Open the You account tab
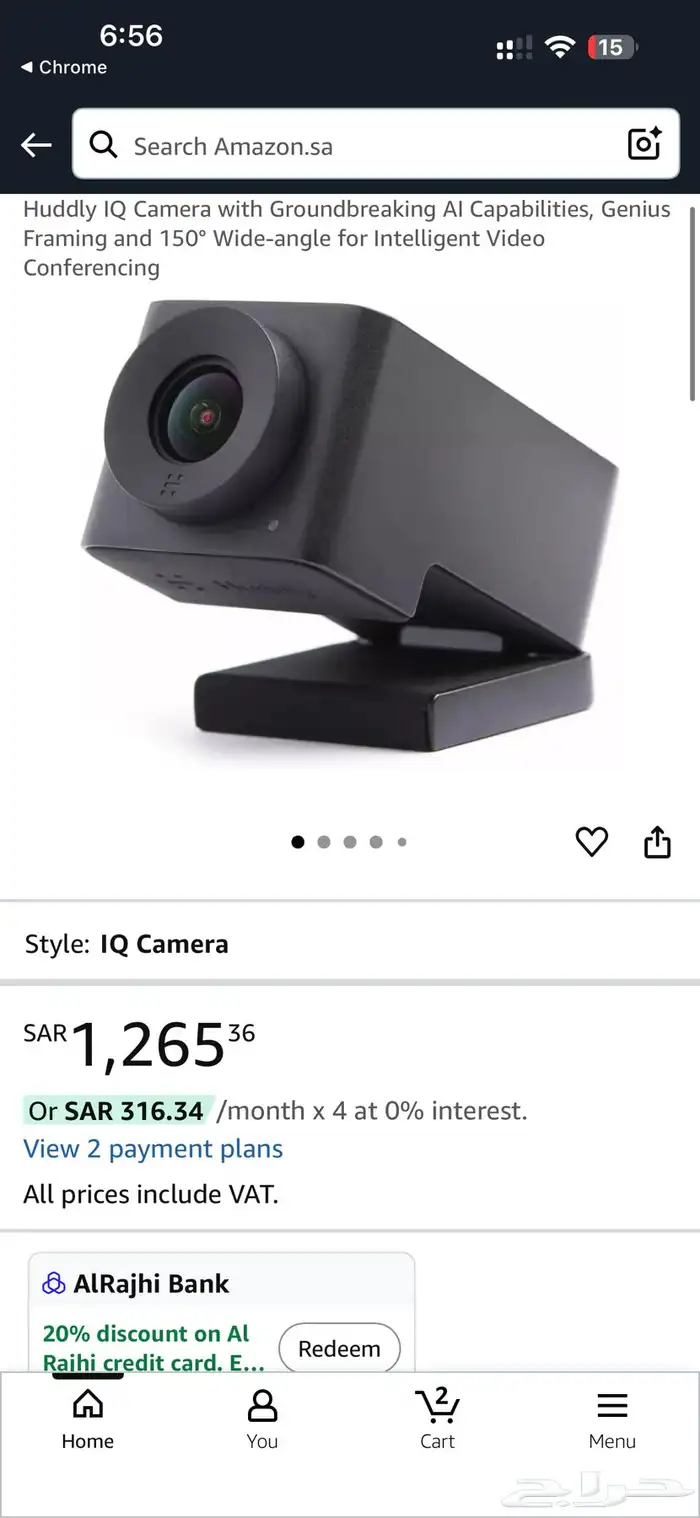This screenshot has height=1518, width=700. 262,1420
